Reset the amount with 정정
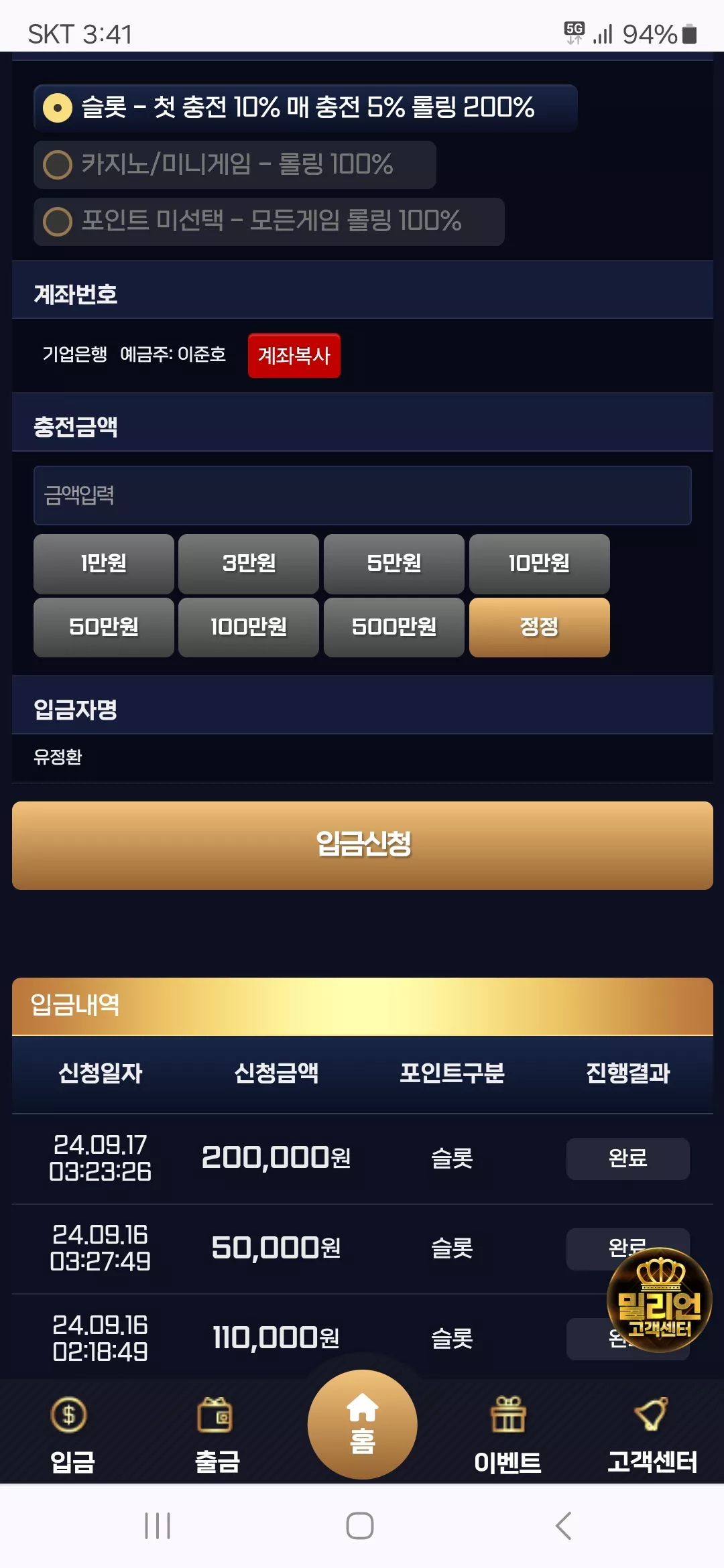The image size is (724, 1568). coord(540,627)
